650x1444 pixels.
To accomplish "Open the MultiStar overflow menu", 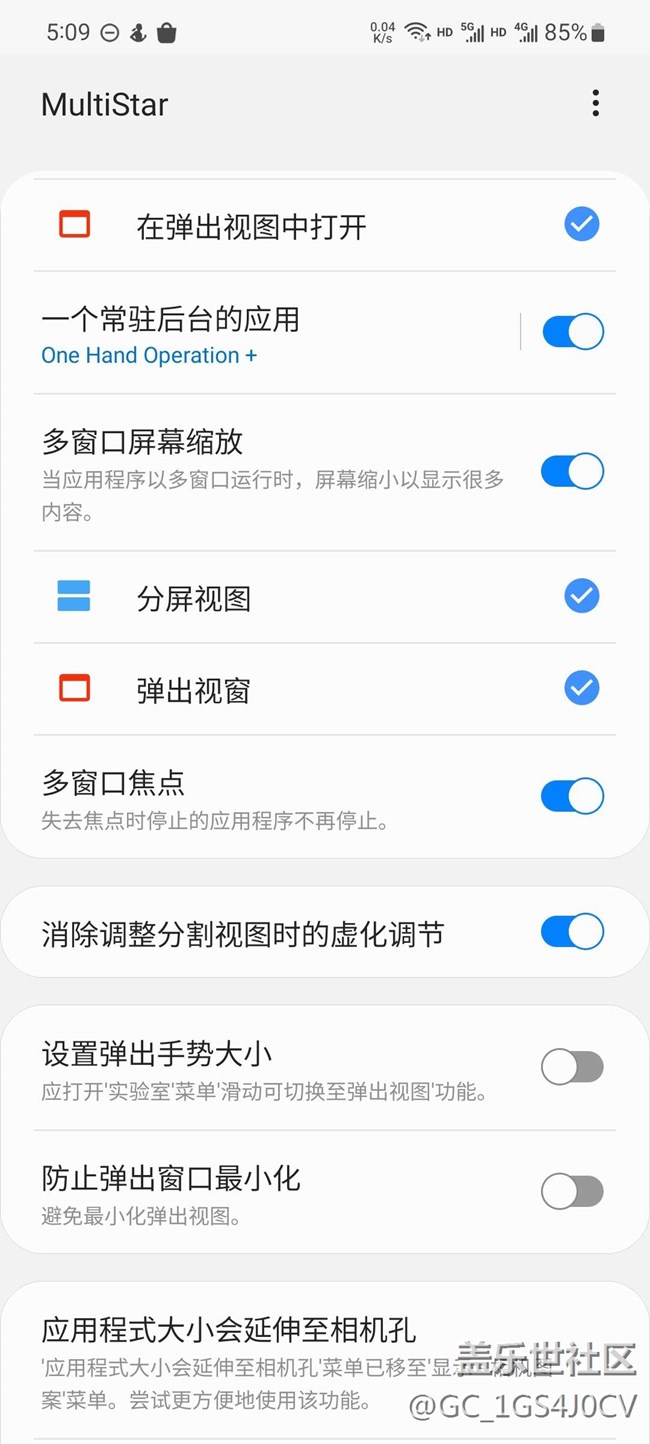I will tap(595, 103).
